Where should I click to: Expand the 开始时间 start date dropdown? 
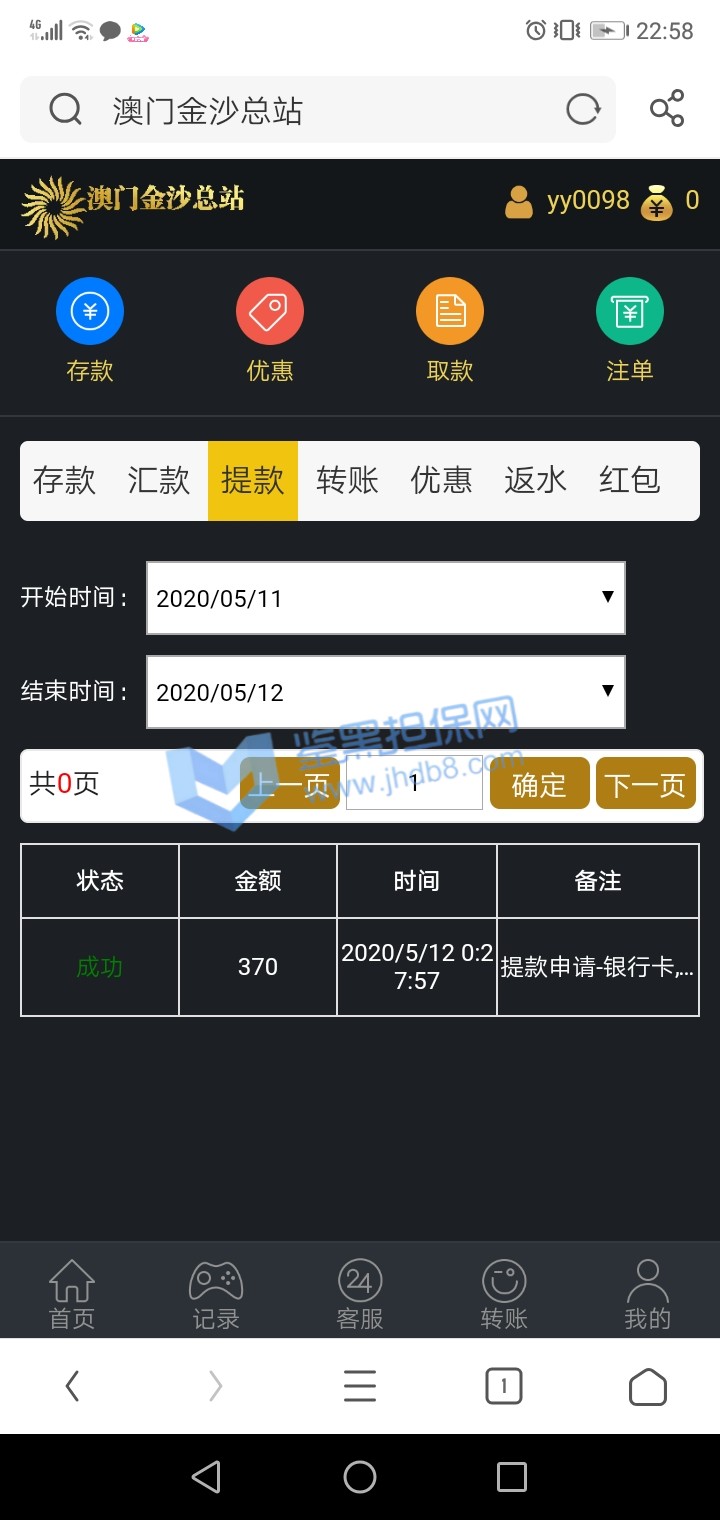tap(386, 598)
